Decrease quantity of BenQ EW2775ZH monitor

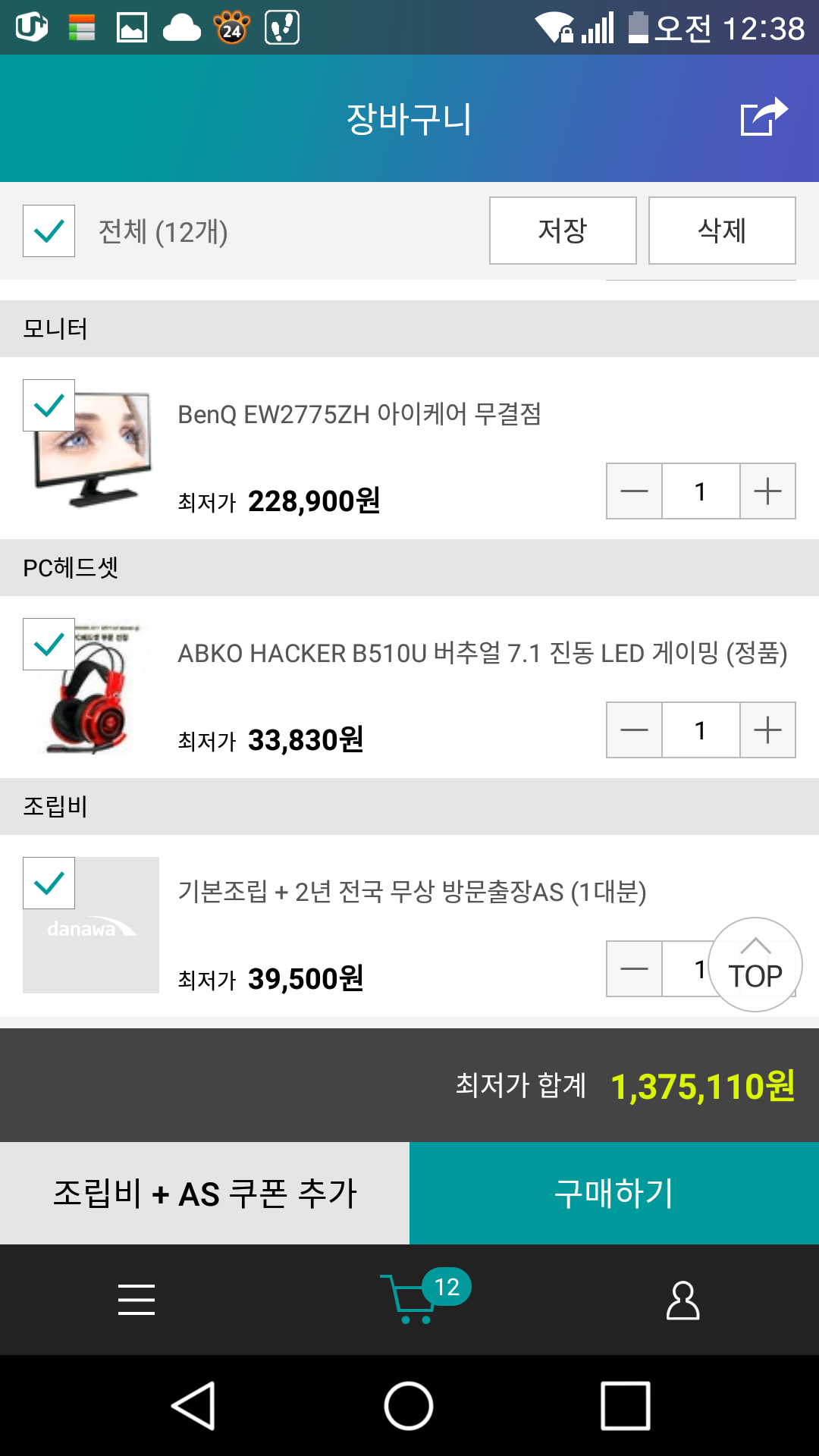click(635, 491)
